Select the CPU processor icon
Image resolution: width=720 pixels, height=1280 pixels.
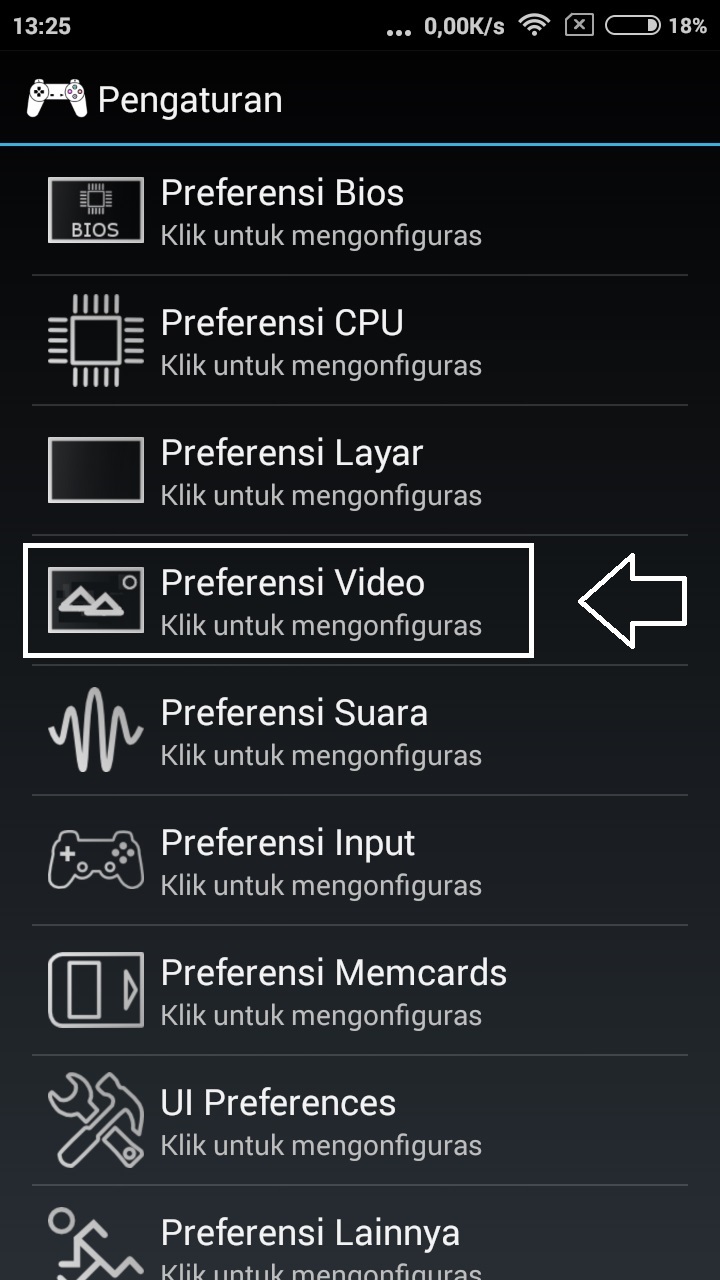tap(95, 339)
